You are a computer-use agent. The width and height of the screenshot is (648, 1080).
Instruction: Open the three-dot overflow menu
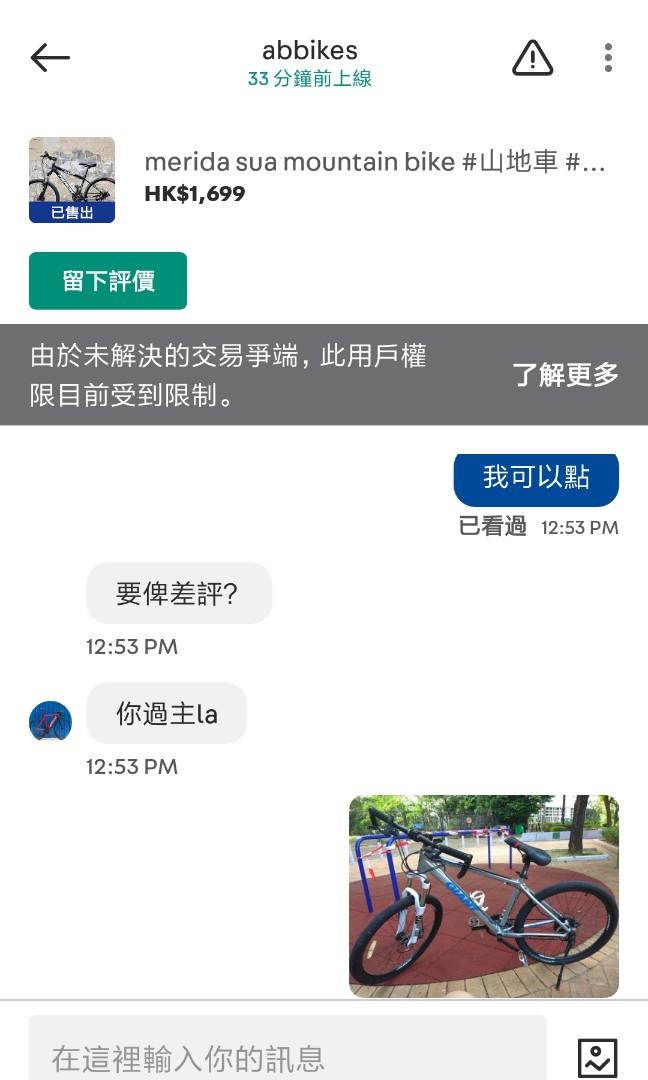(x=608, y=58)
